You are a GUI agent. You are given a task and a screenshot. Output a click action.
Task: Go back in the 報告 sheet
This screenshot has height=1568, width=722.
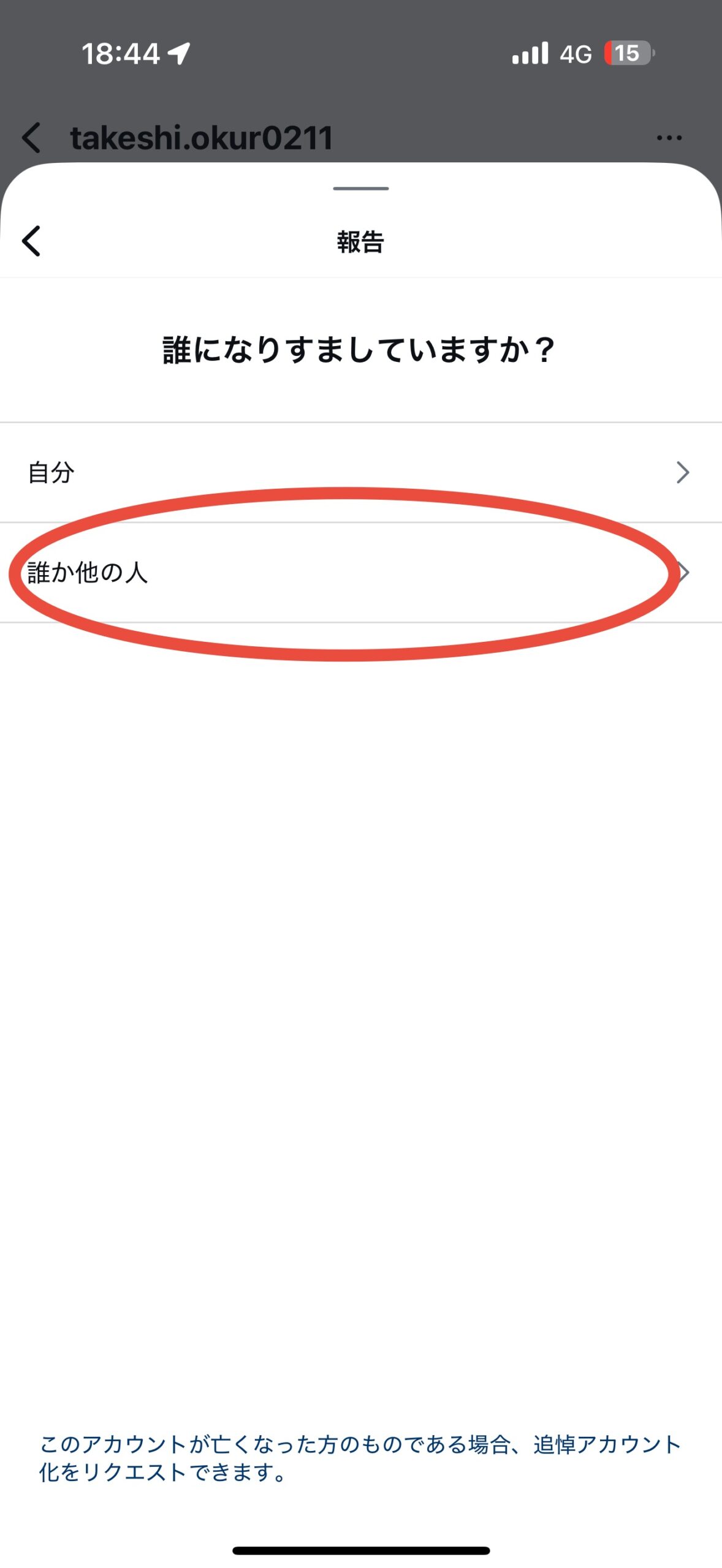click(31, 241)
